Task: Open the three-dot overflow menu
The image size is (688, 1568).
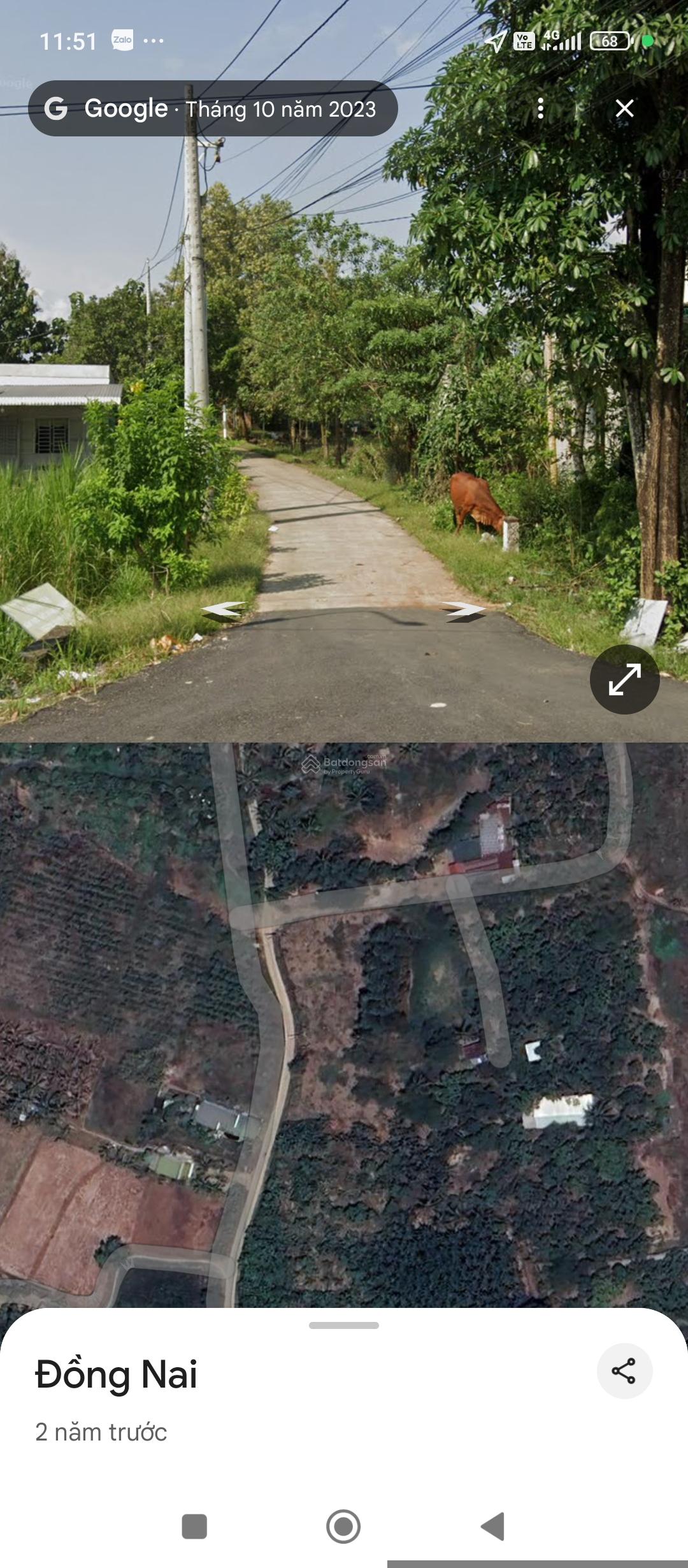Action: (x=540, y=108)
